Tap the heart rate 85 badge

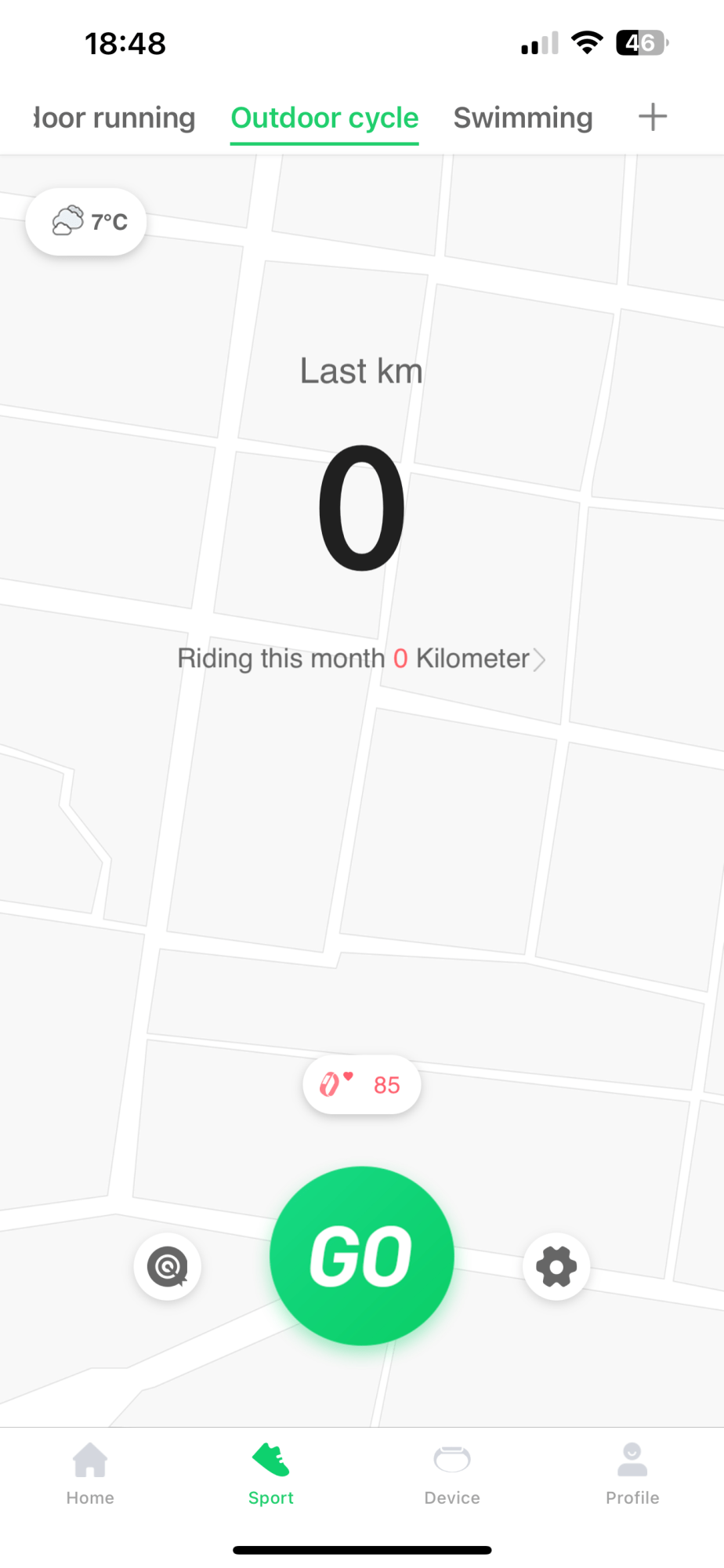pos(362,1084)
